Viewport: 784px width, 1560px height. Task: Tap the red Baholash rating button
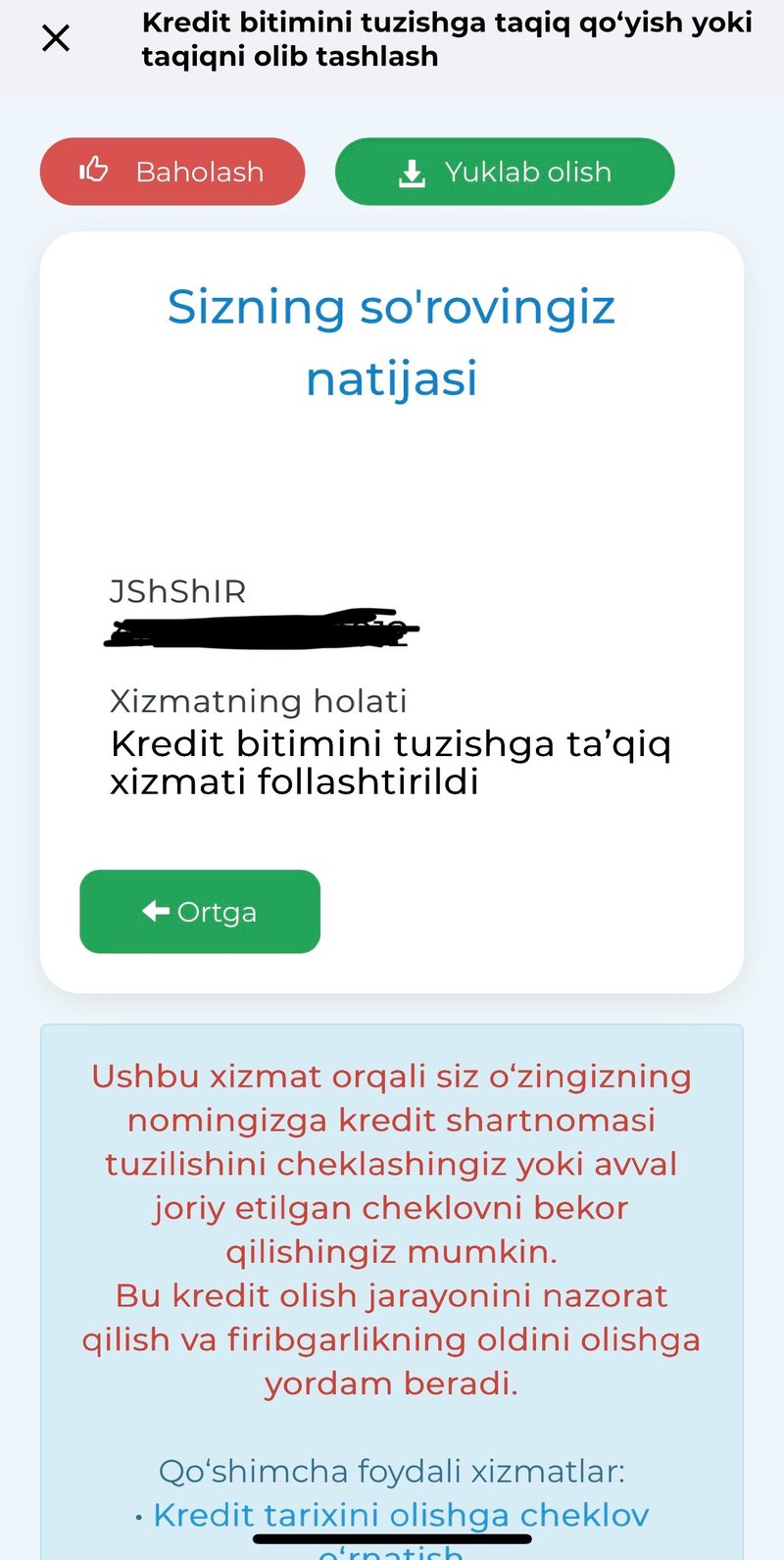coord(172,172)
